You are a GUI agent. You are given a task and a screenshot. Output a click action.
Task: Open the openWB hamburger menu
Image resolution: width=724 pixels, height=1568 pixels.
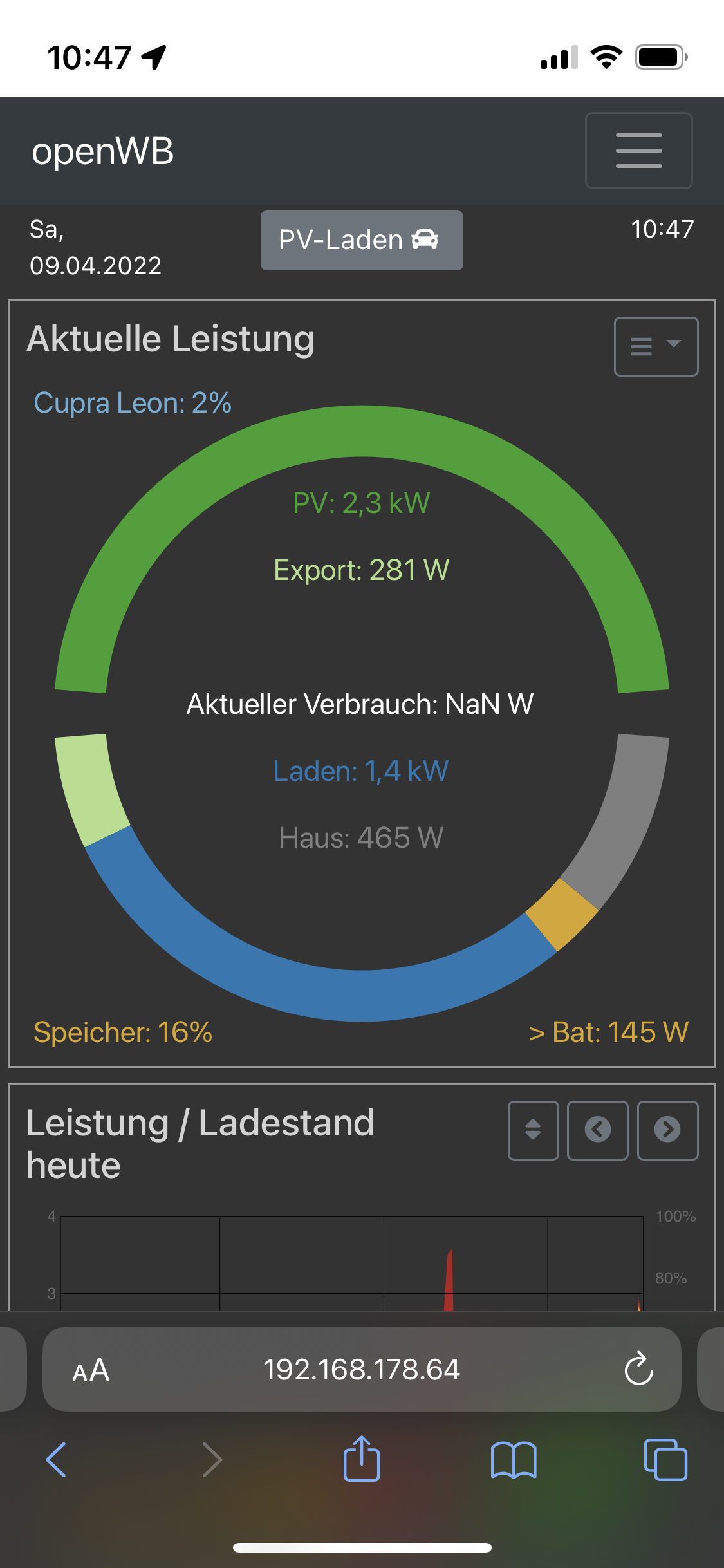638,151
